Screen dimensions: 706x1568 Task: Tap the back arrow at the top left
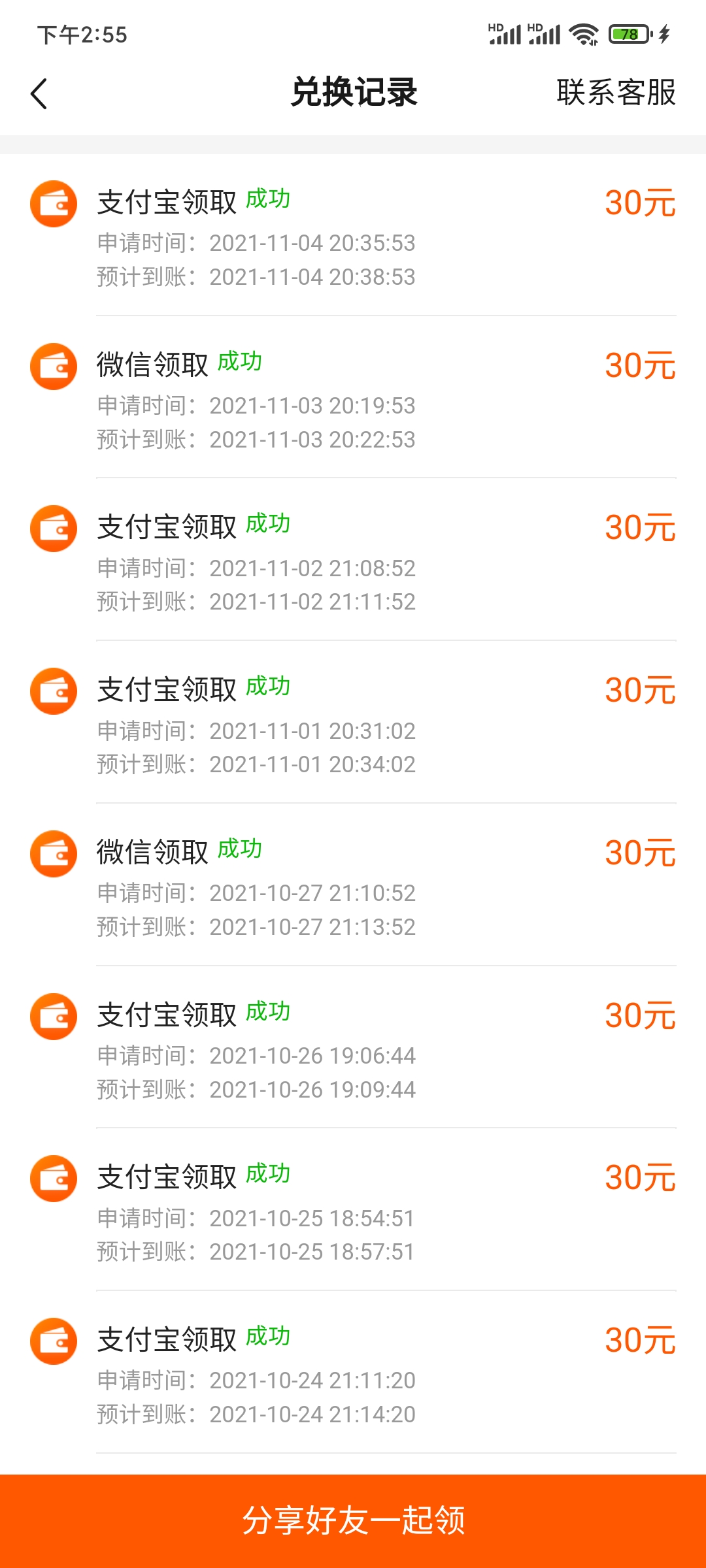[x=39, y=93]
